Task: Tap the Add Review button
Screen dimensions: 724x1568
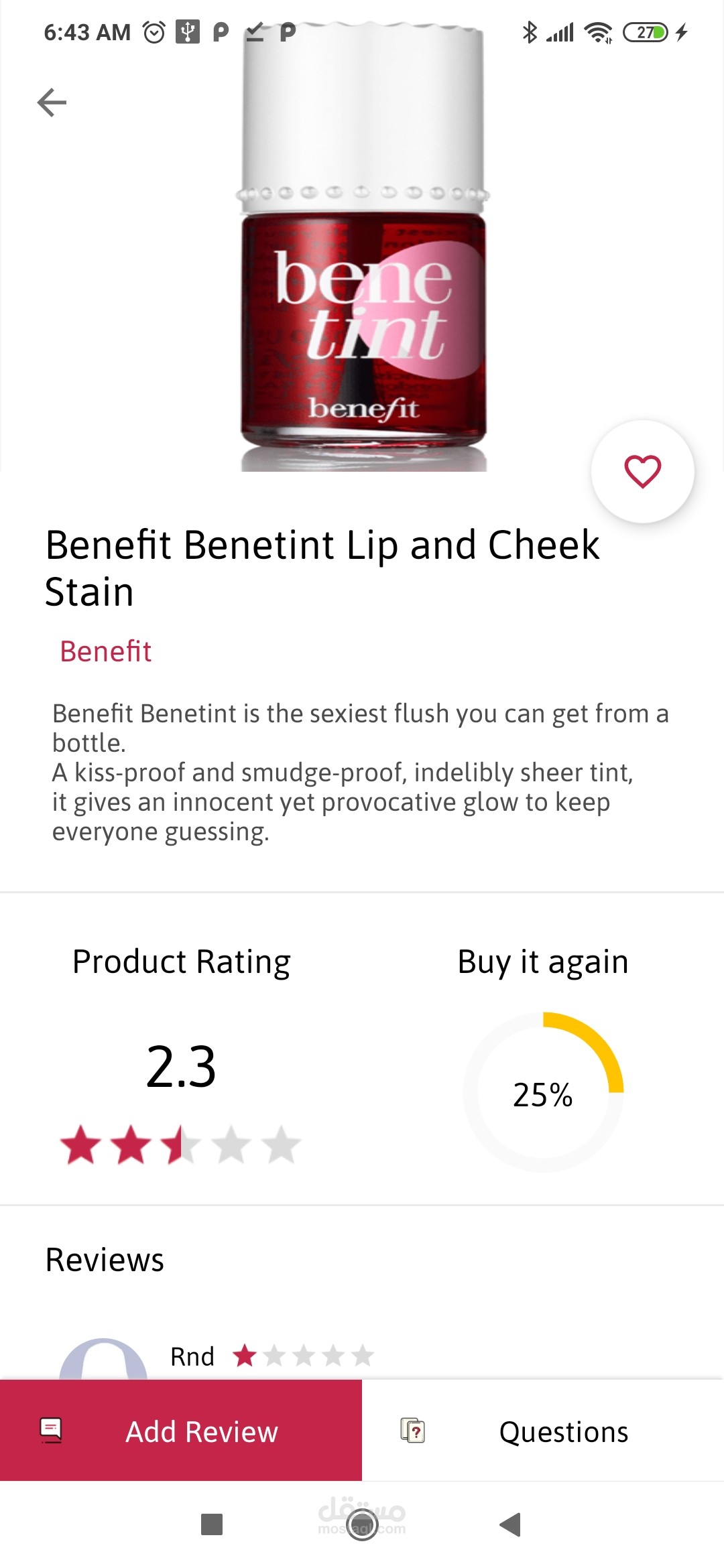Action: [181, 1431]
